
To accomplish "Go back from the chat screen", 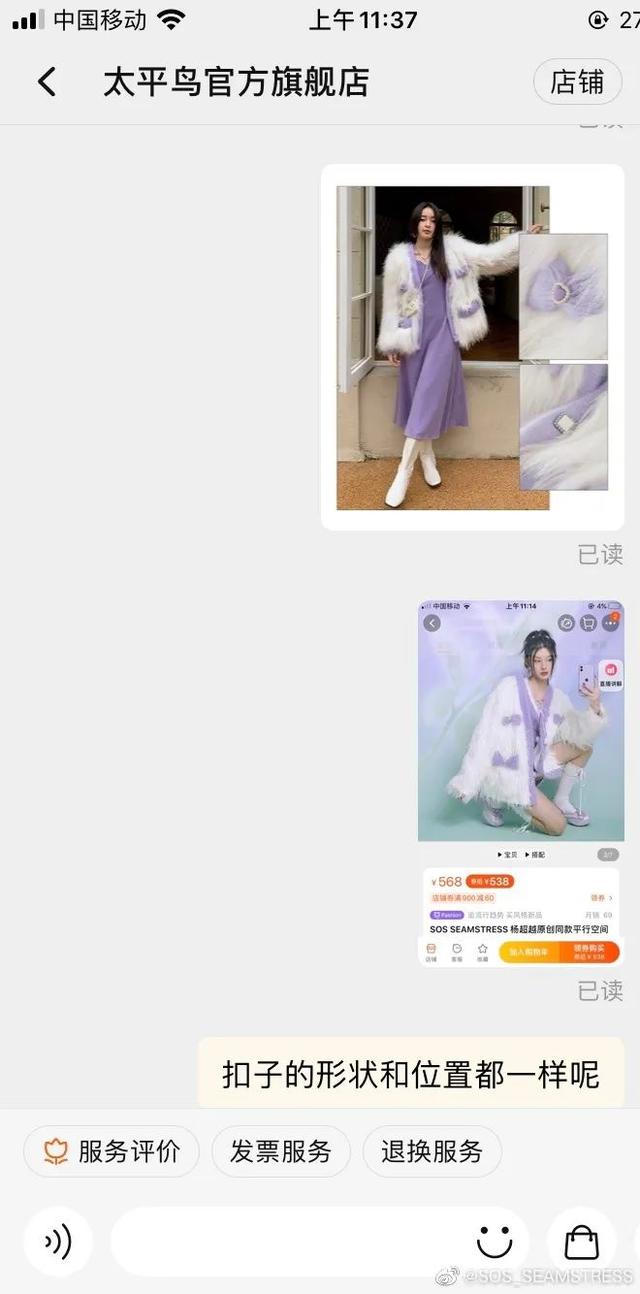I will pos(47,82).
